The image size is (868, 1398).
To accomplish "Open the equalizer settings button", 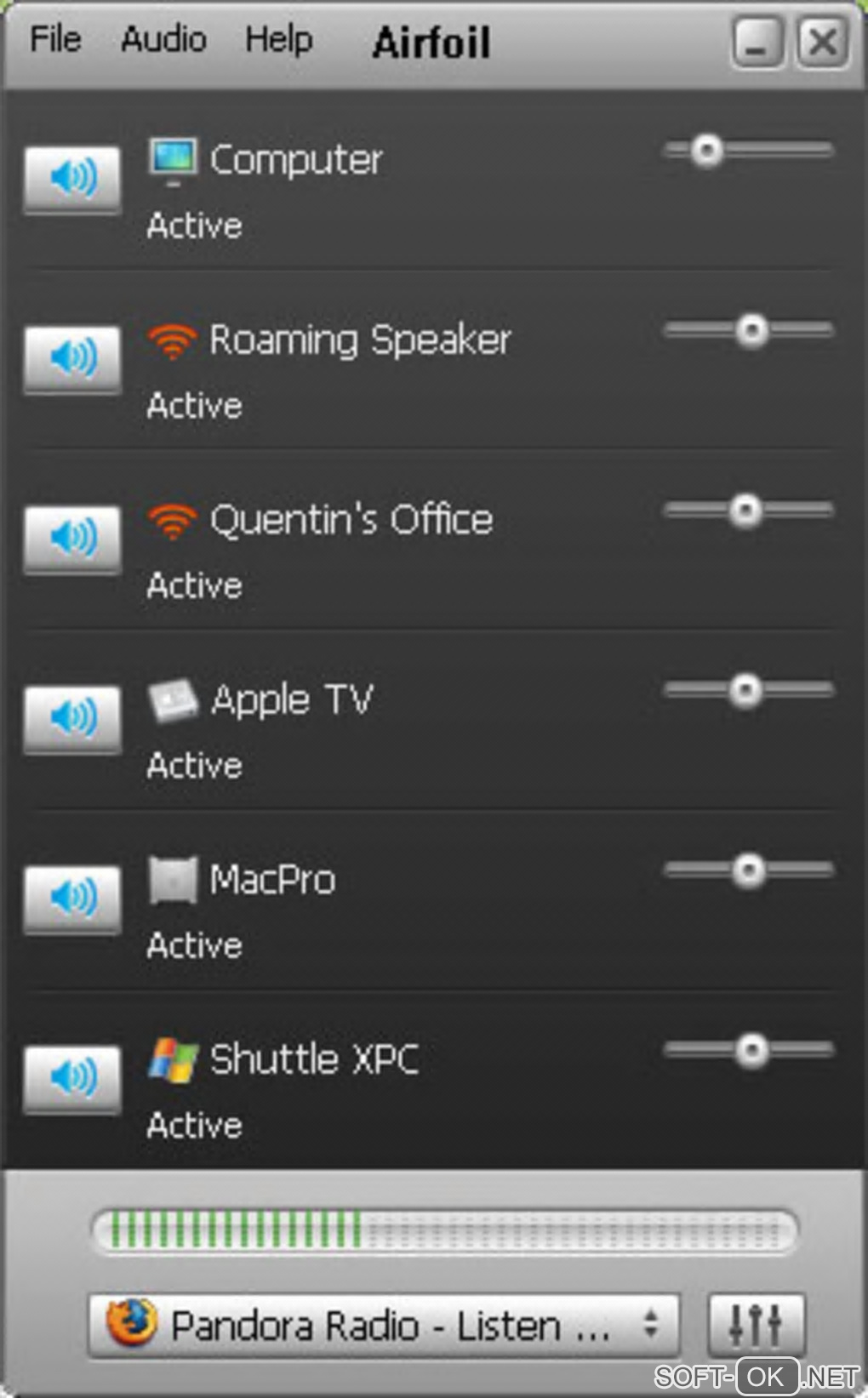I will coord(756,1325).
